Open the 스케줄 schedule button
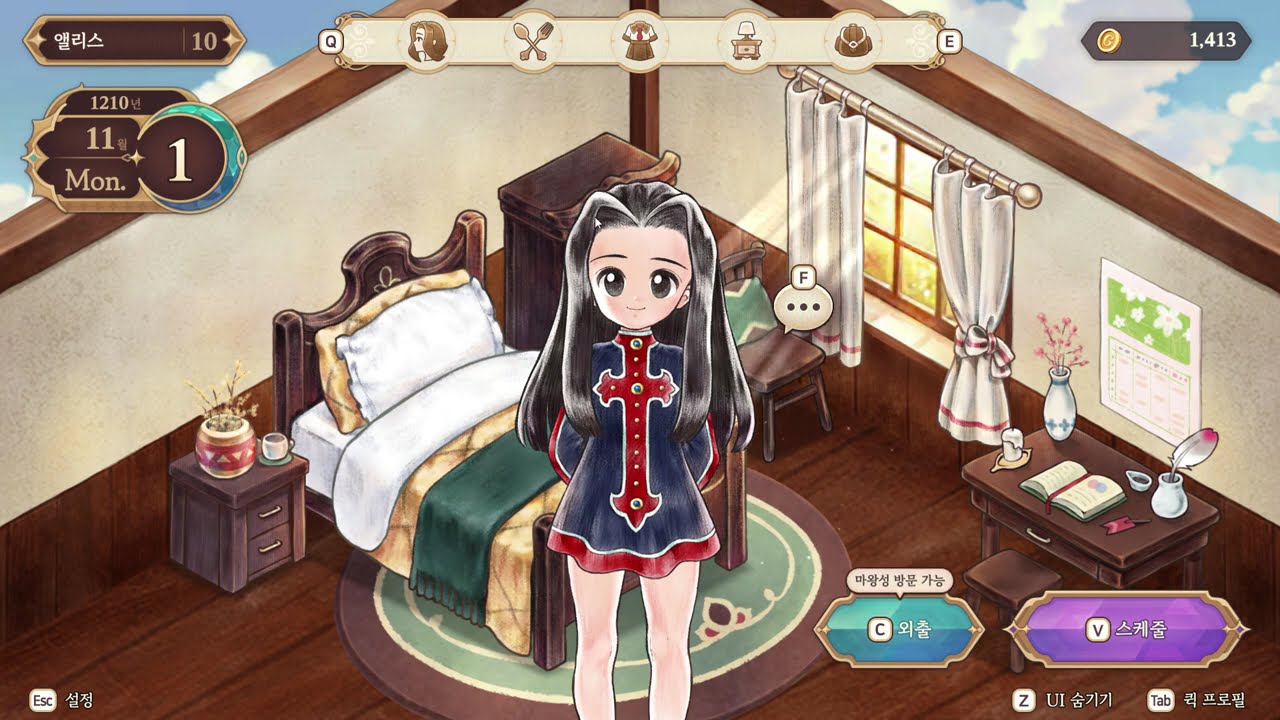The width and height of the screenshot is (1280, 720). 1127,630
